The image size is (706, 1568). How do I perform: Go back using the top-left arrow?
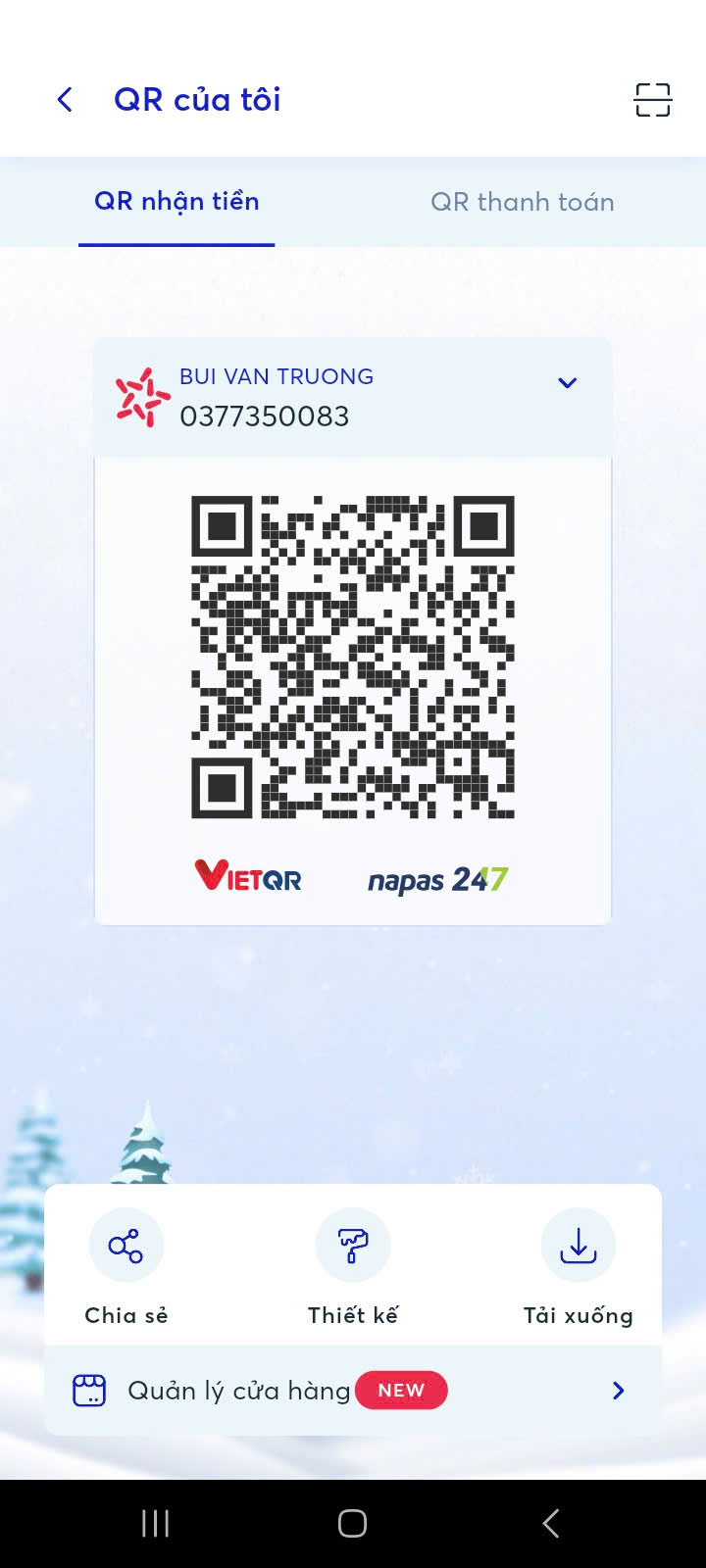(x=65, y=99)
